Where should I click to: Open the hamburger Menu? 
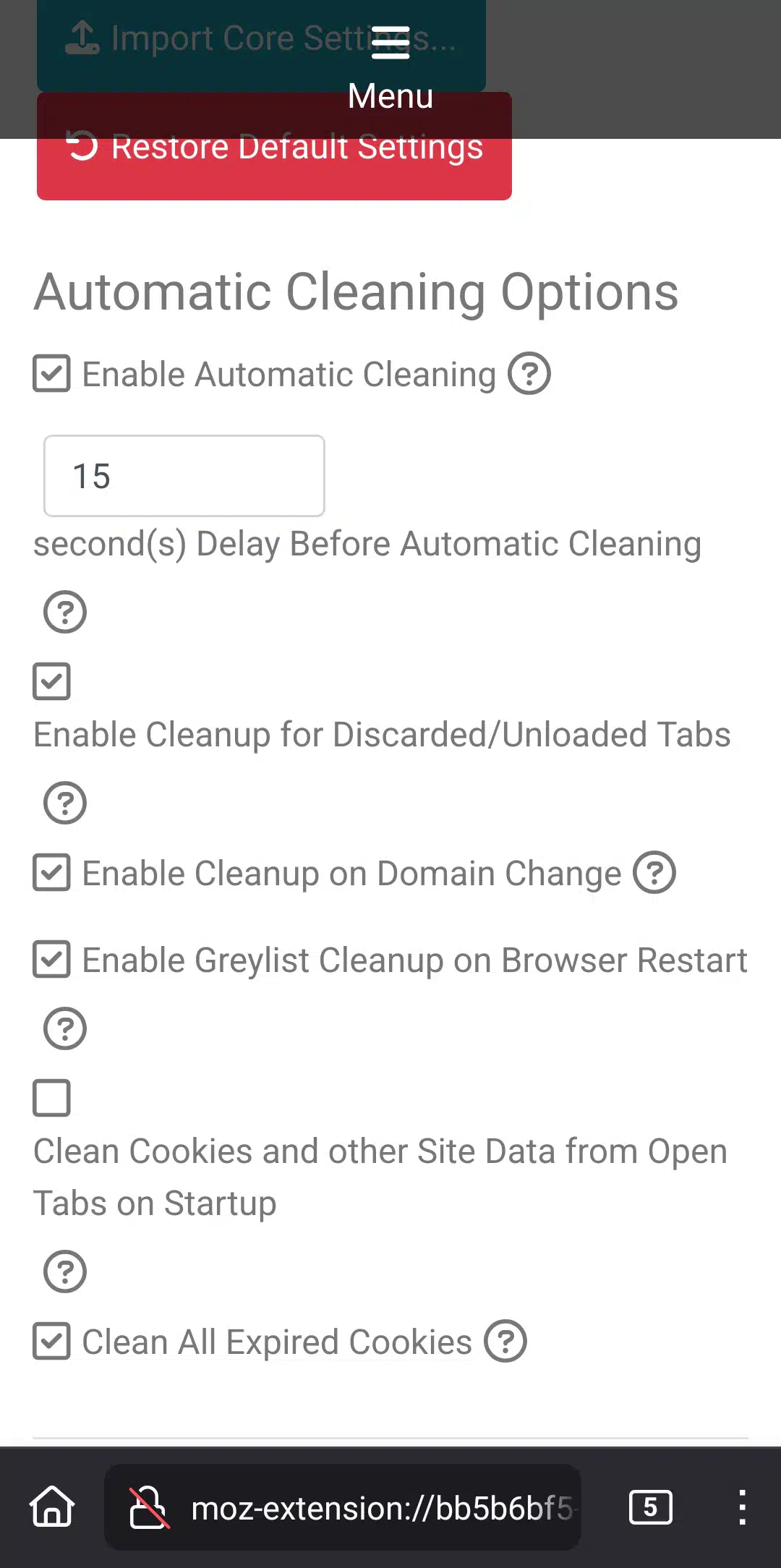390,69
